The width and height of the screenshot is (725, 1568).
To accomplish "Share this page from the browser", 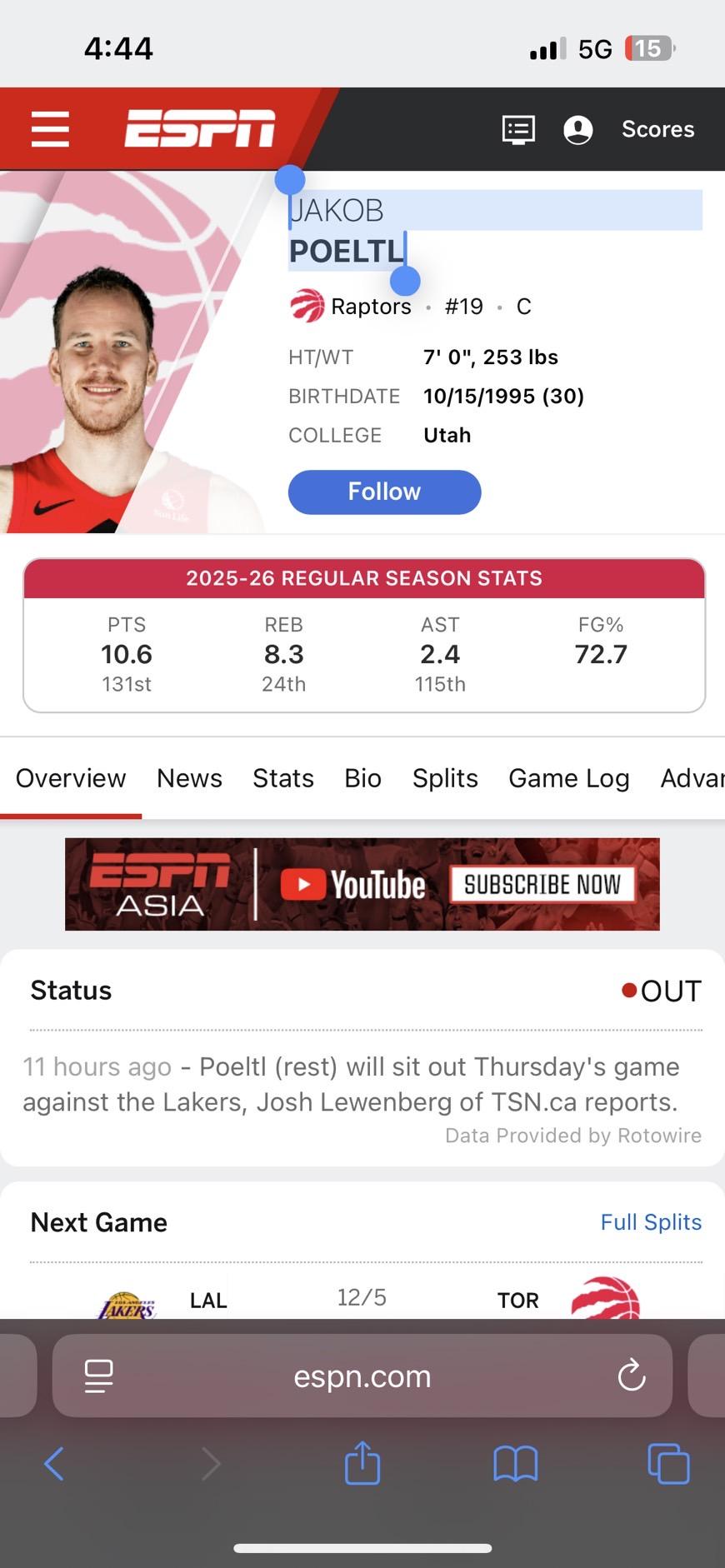I will [x=362, y=1464].
